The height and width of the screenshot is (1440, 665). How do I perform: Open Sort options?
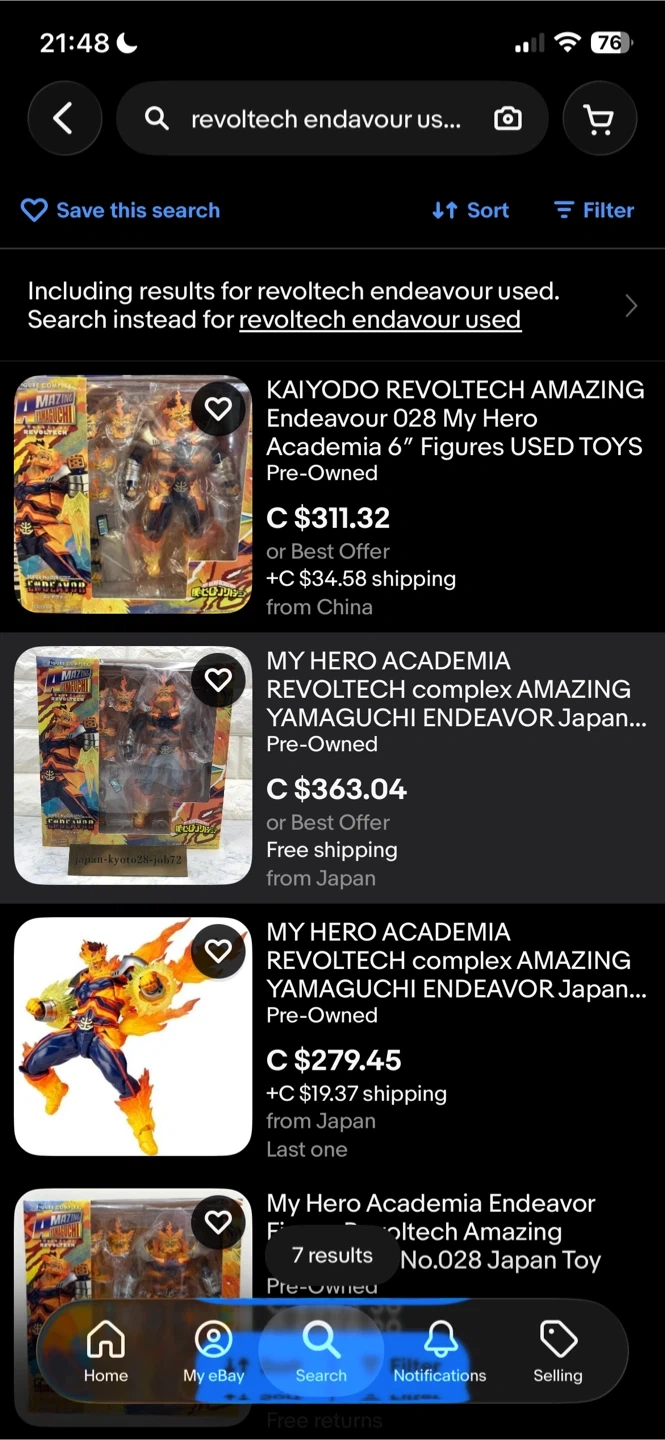[x=470, y=210]
